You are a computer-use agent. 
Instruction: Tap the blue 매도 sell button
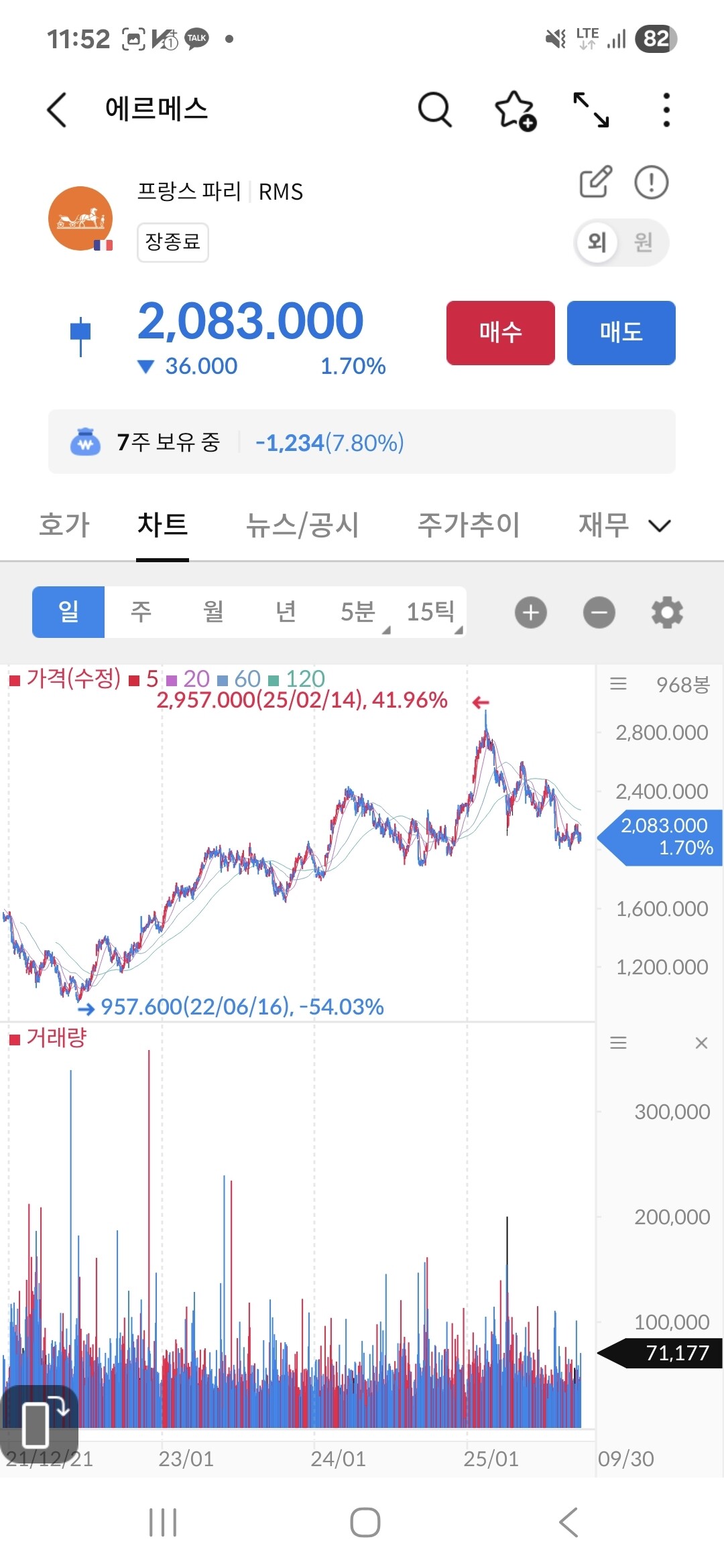click(x=621, y=333)
